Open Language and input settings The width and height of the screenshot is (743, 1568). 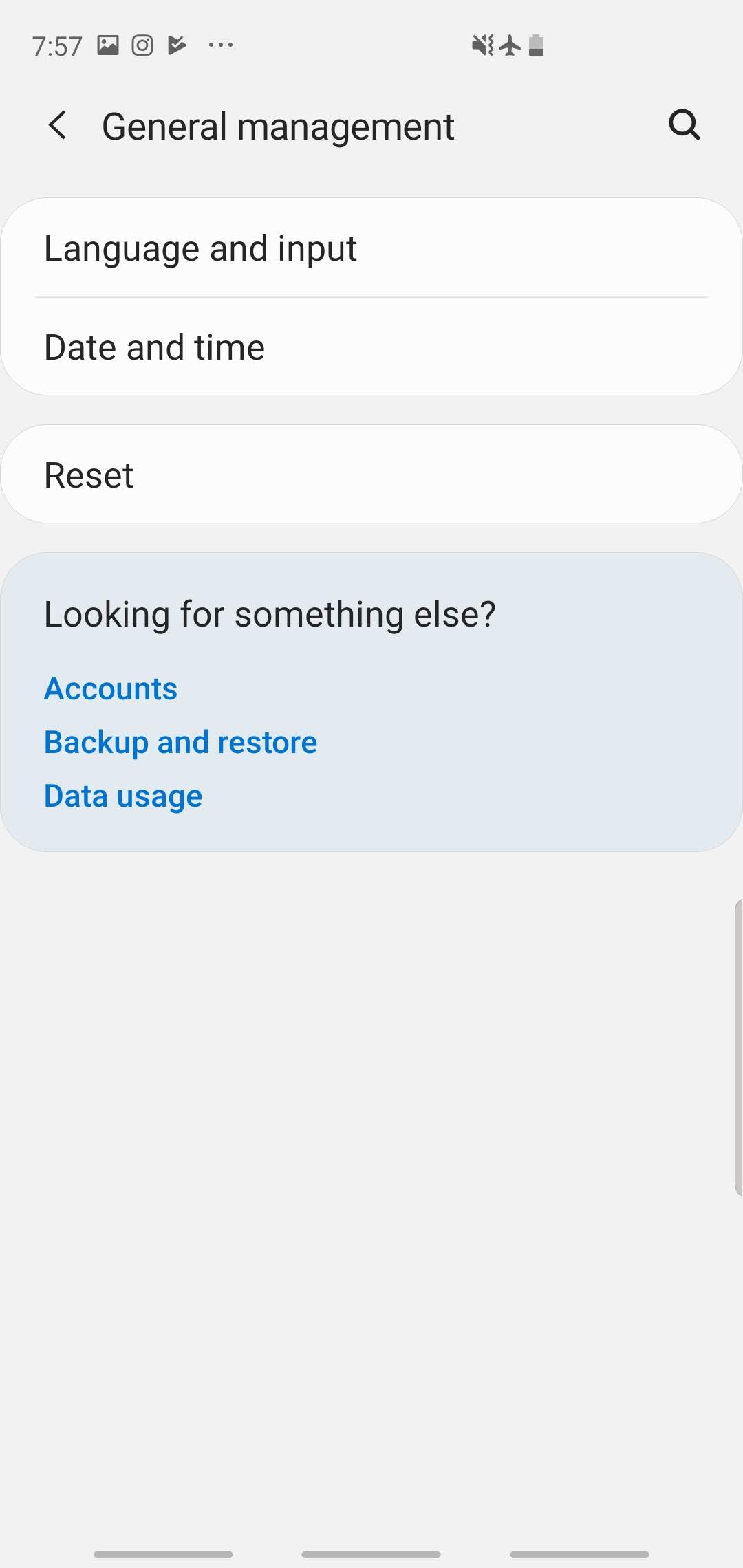(x=371, y=248)
